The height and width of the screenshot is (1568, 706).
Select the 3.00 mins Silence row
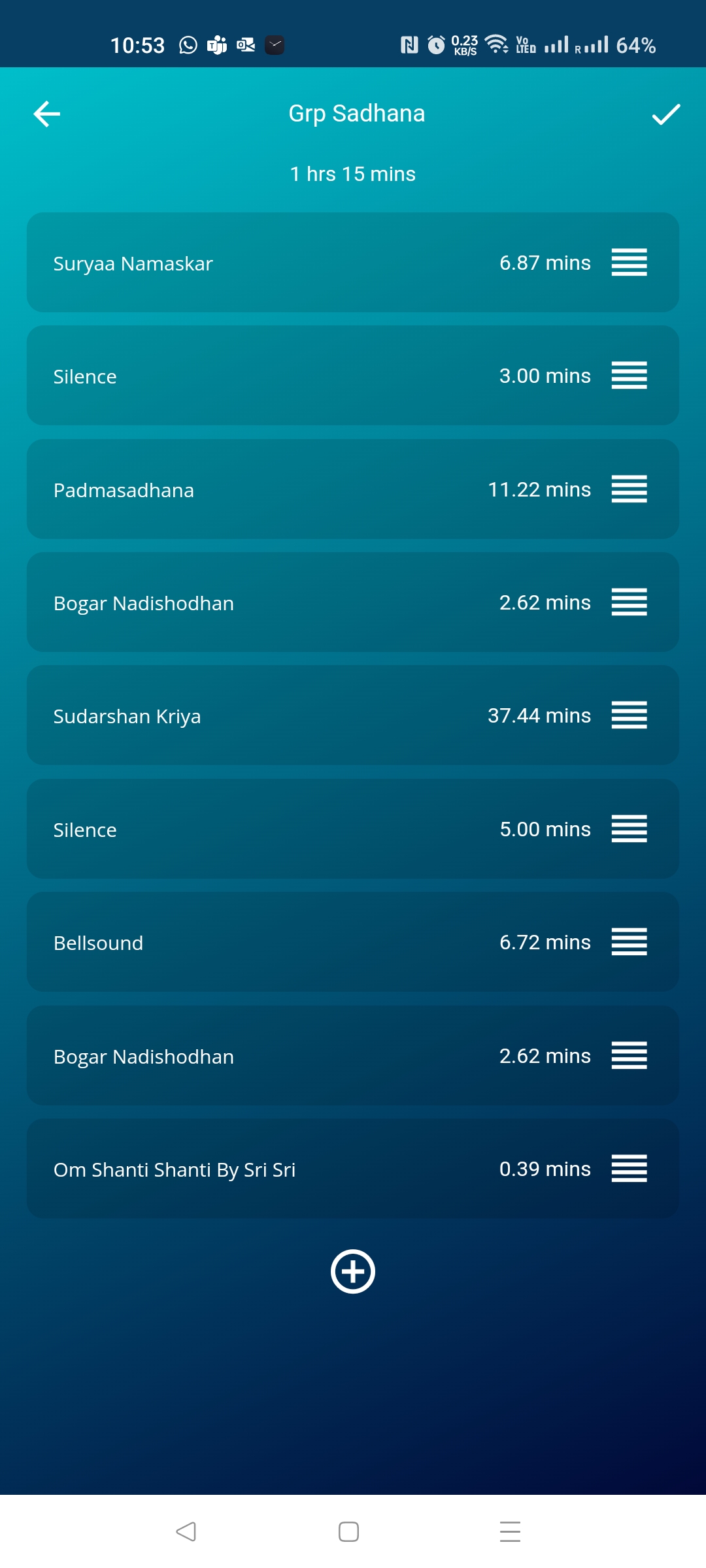(353, 376)
